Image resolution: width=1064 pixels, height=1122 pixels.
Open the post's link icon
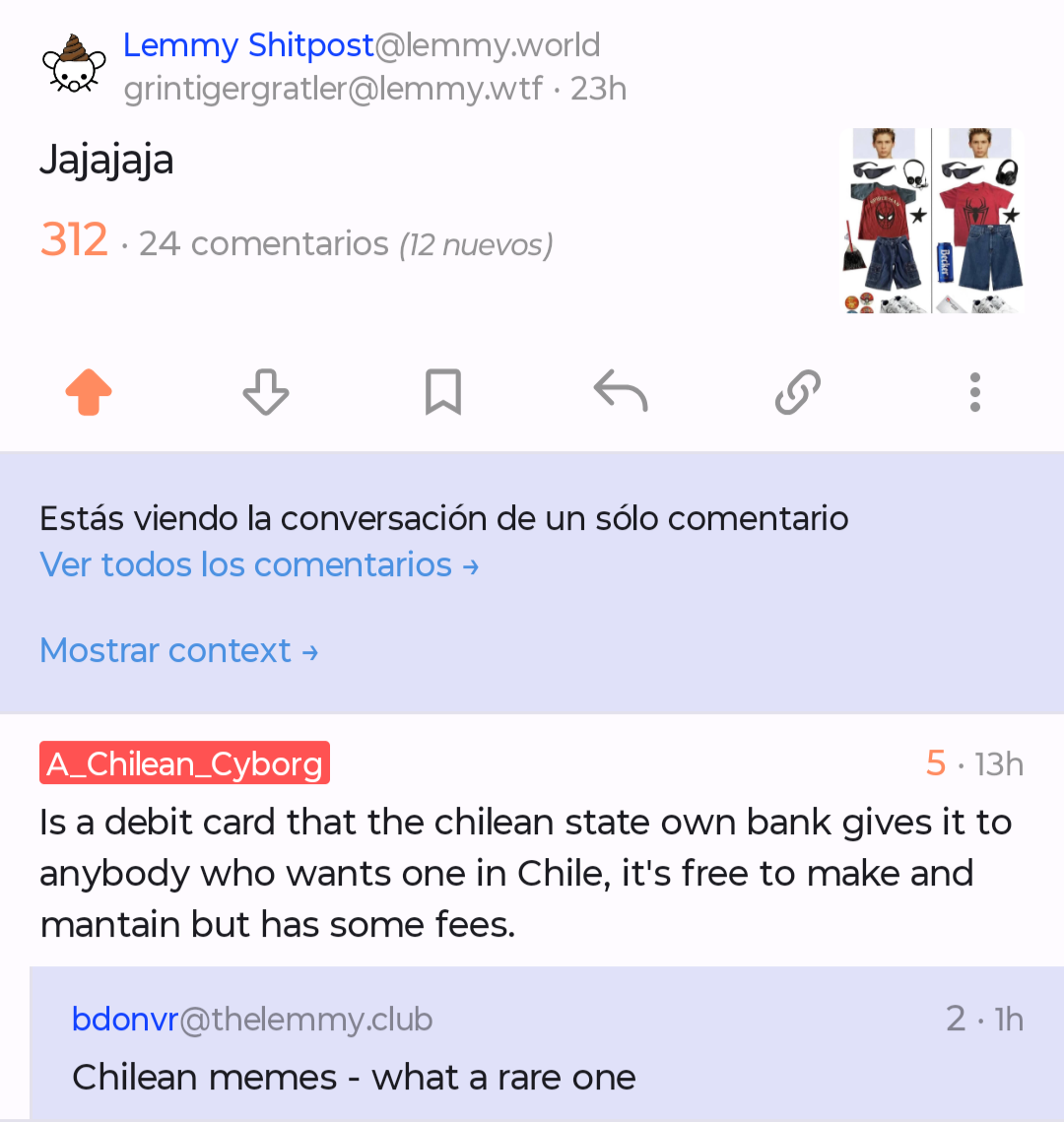tap(798, 393)
